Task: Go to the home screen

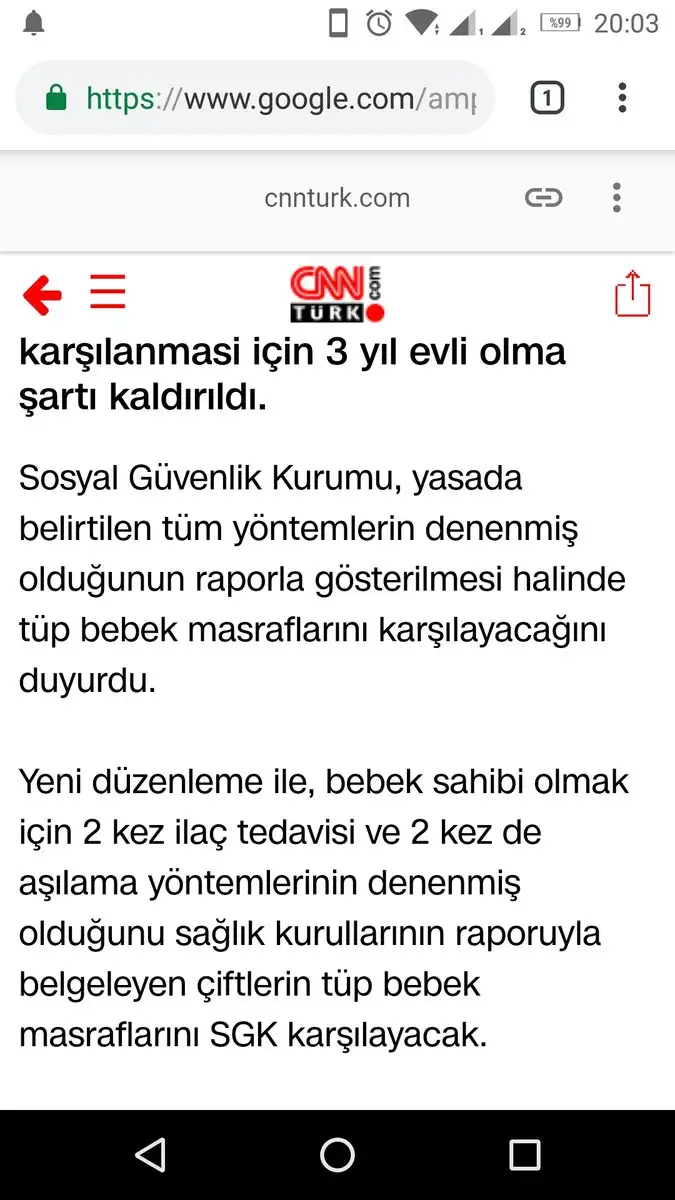Action: (x=338, y=1155)
